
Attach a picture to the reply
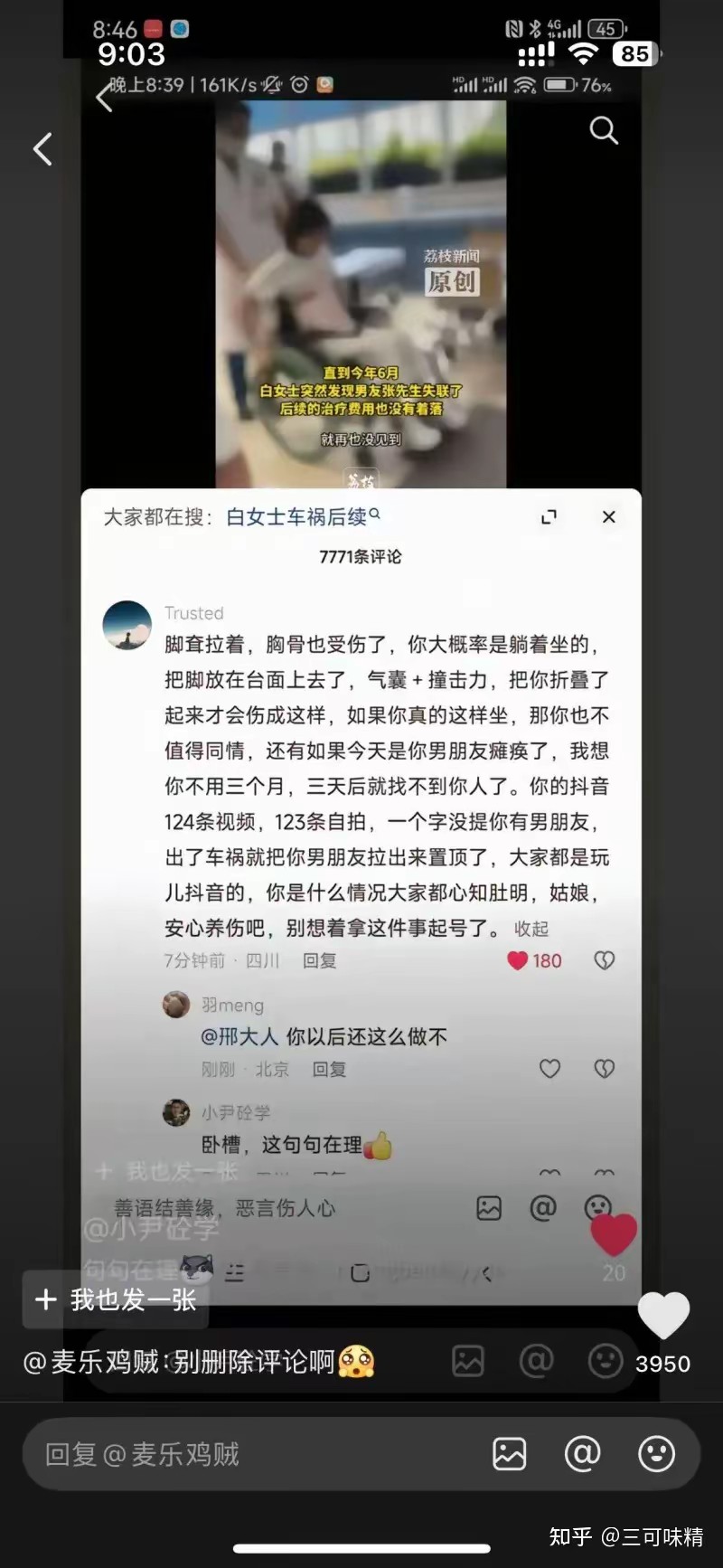(x=510, y=1454)
